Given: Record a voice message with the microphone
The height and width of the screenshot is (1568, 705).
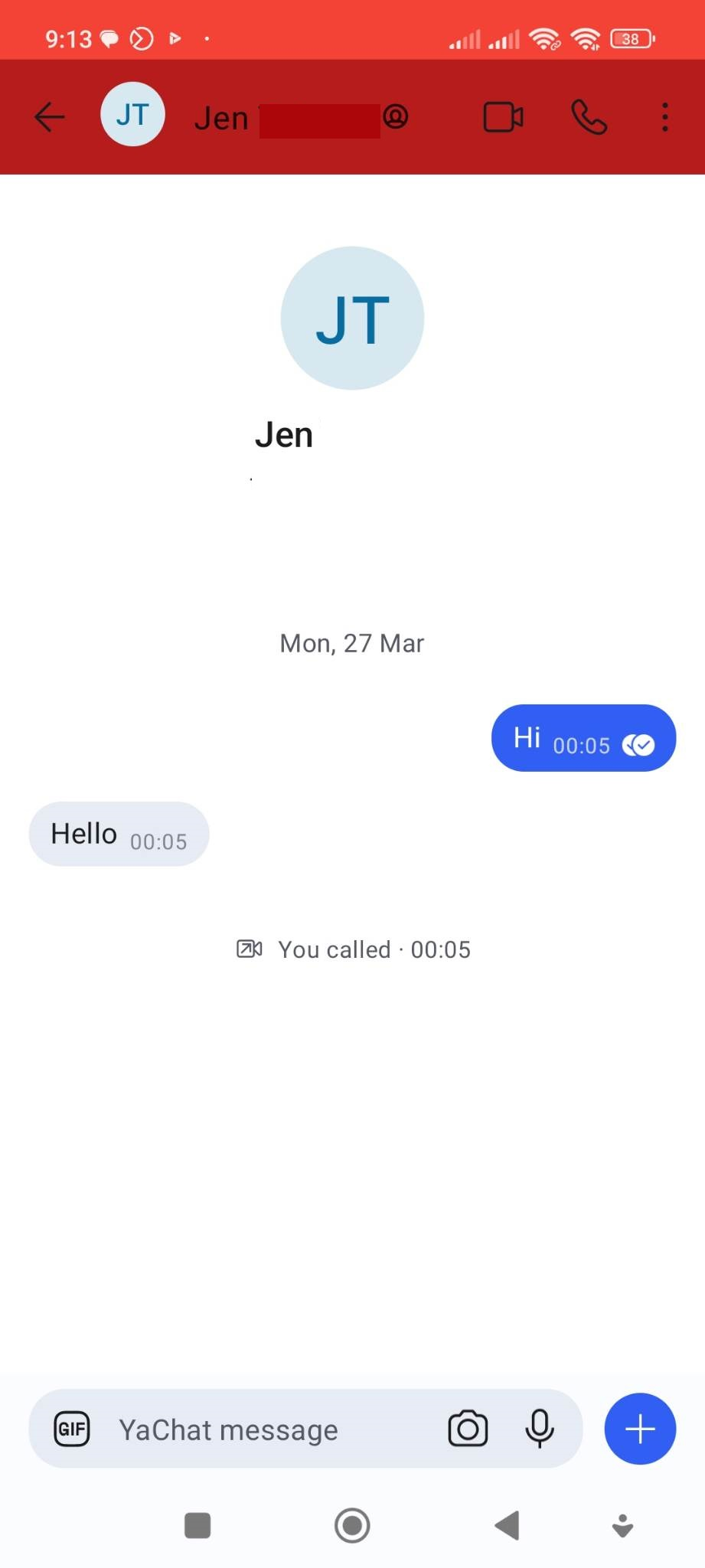Looking at the screenshot, I should (x=540, y=1429).
